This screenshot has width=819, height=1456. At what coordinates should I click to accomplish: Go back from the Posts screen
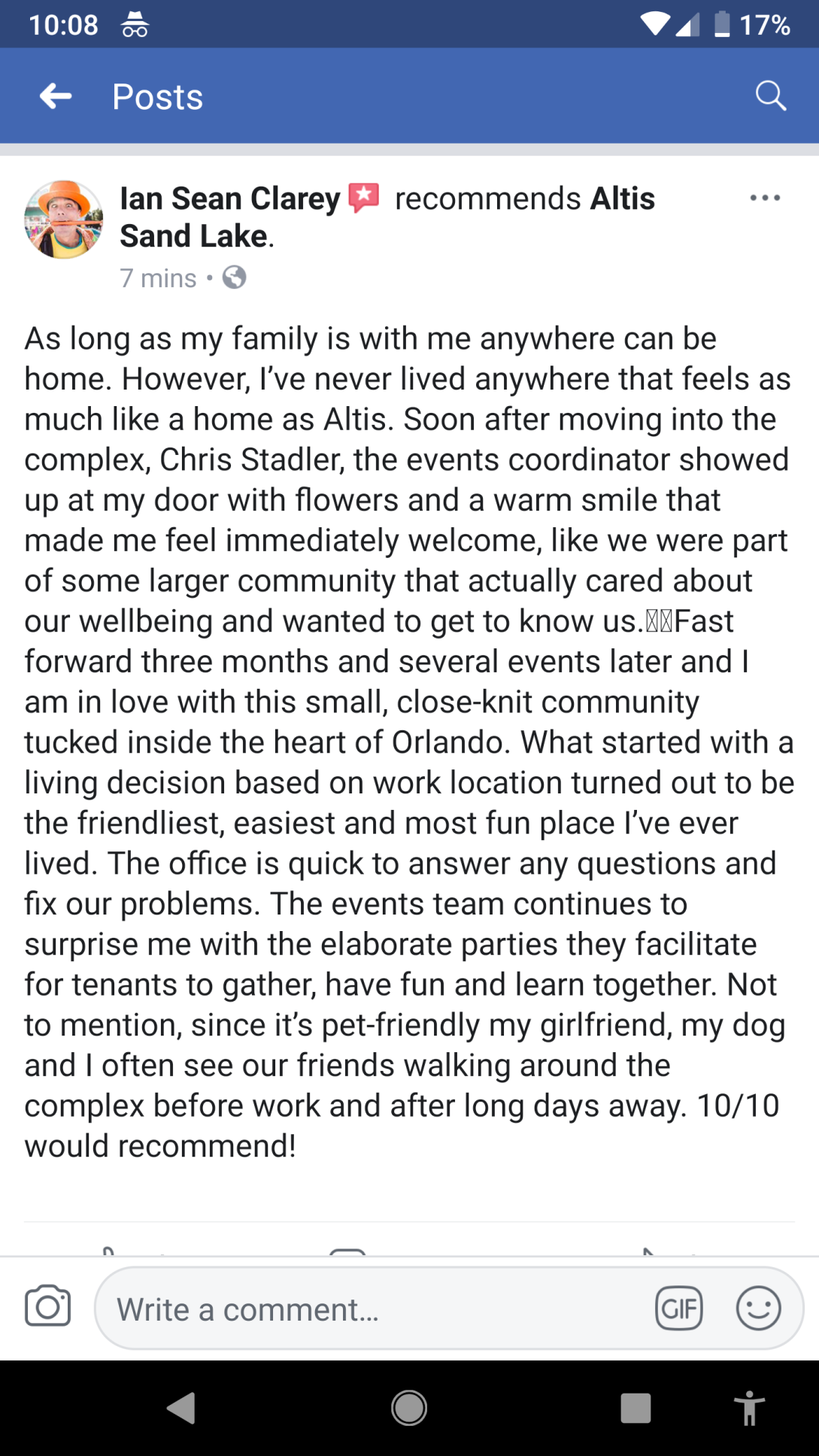[x=56, y=96]
